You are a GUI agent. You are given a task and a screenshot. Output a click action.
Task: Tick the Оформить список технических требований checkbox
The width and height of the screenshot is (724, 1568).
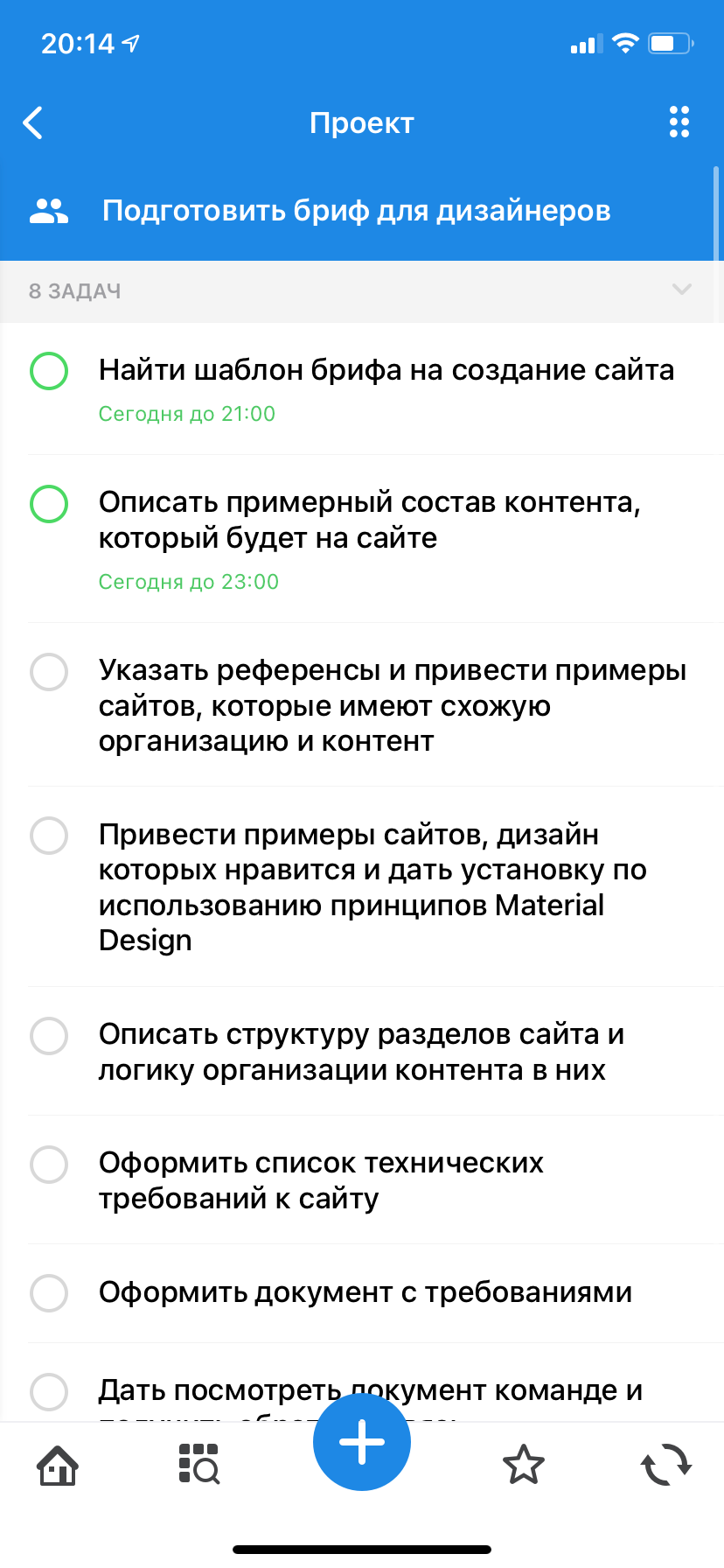click(x=49, y=1165)
